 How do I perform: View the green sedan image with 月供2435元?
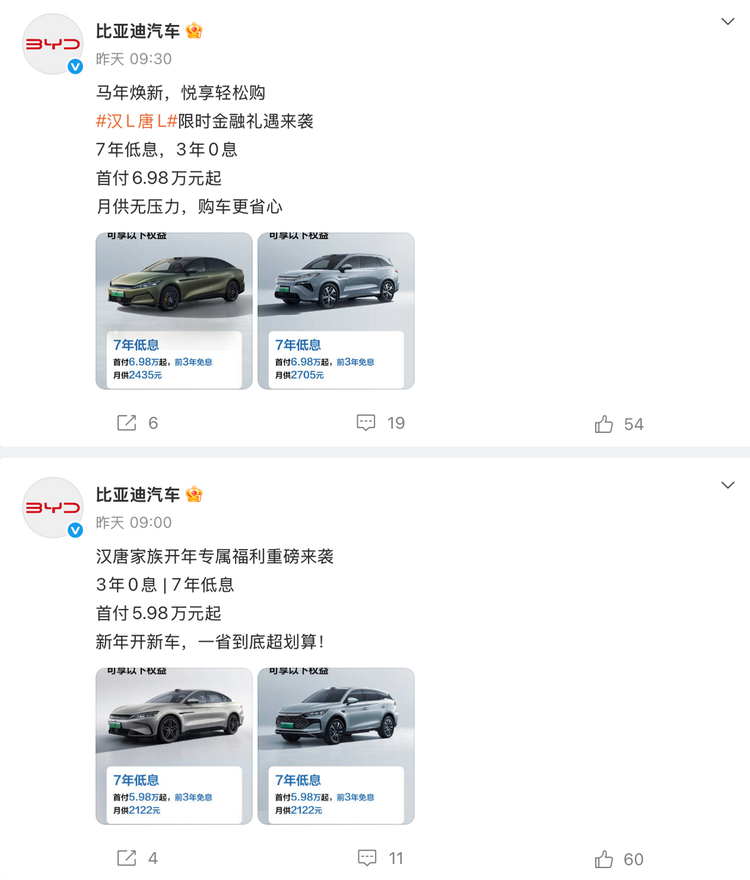pyautogui.click(x=174, y=311)
